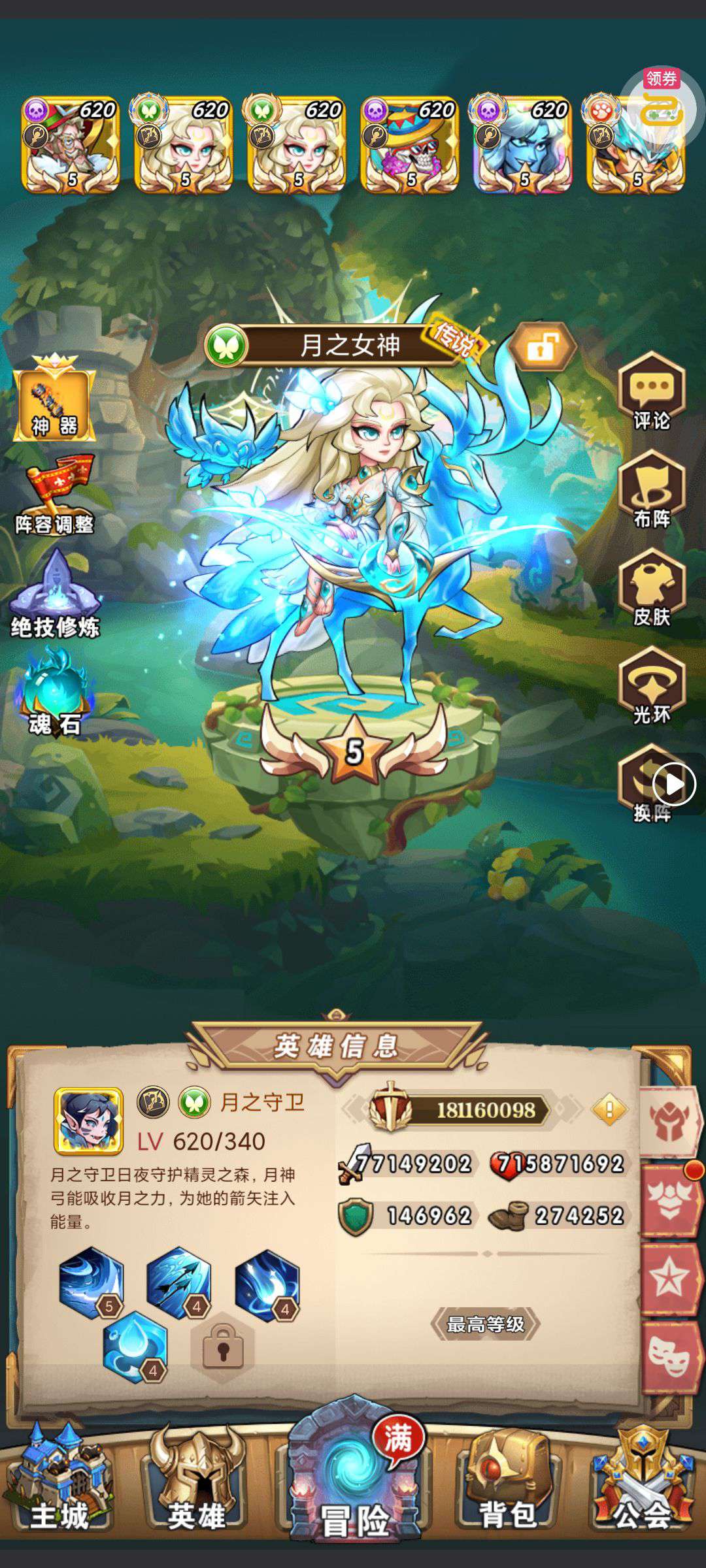
Task: Select the first hero portrait with red hat
Action: click(x=71, y=145)
